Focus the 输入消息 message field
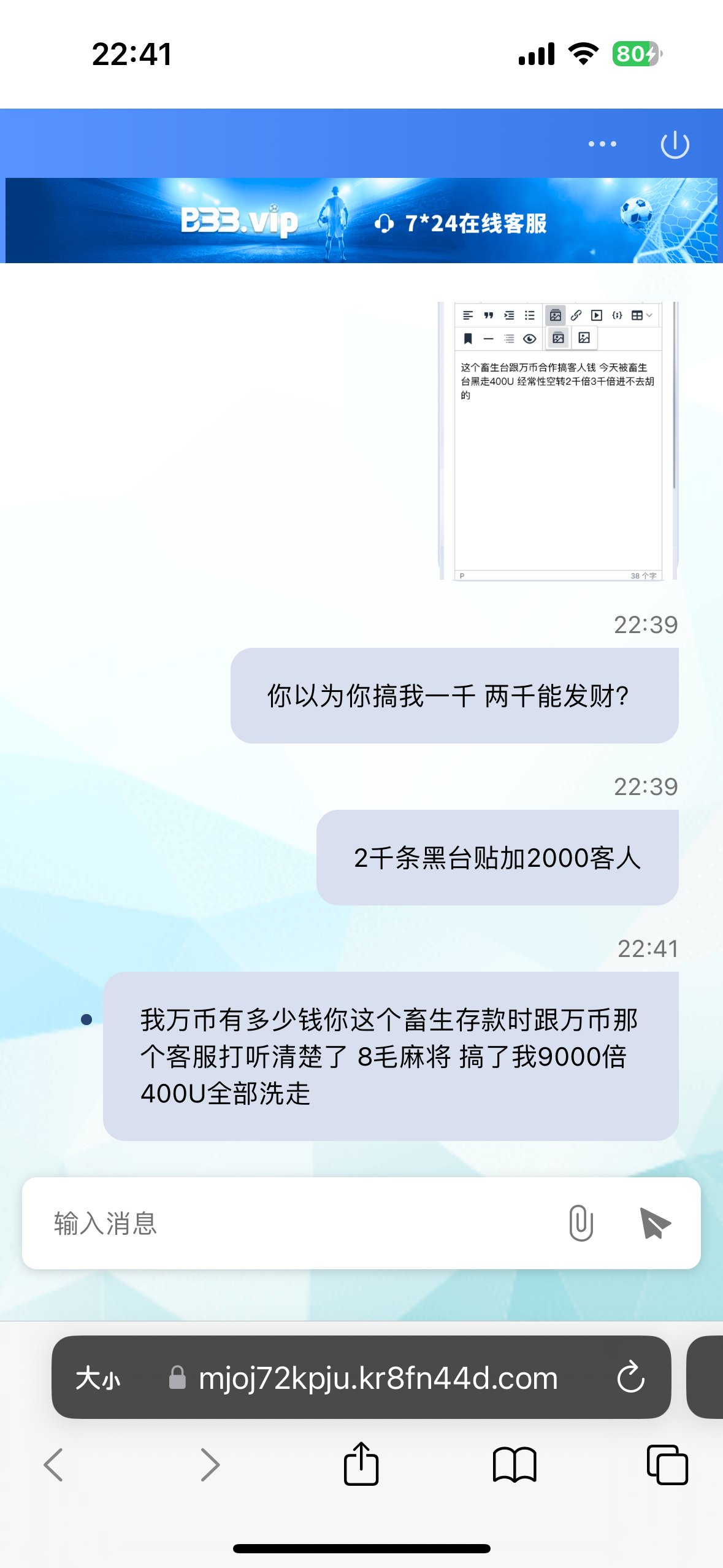The width and height of the screenshot is (723, 1568). tap(294, 1223)
